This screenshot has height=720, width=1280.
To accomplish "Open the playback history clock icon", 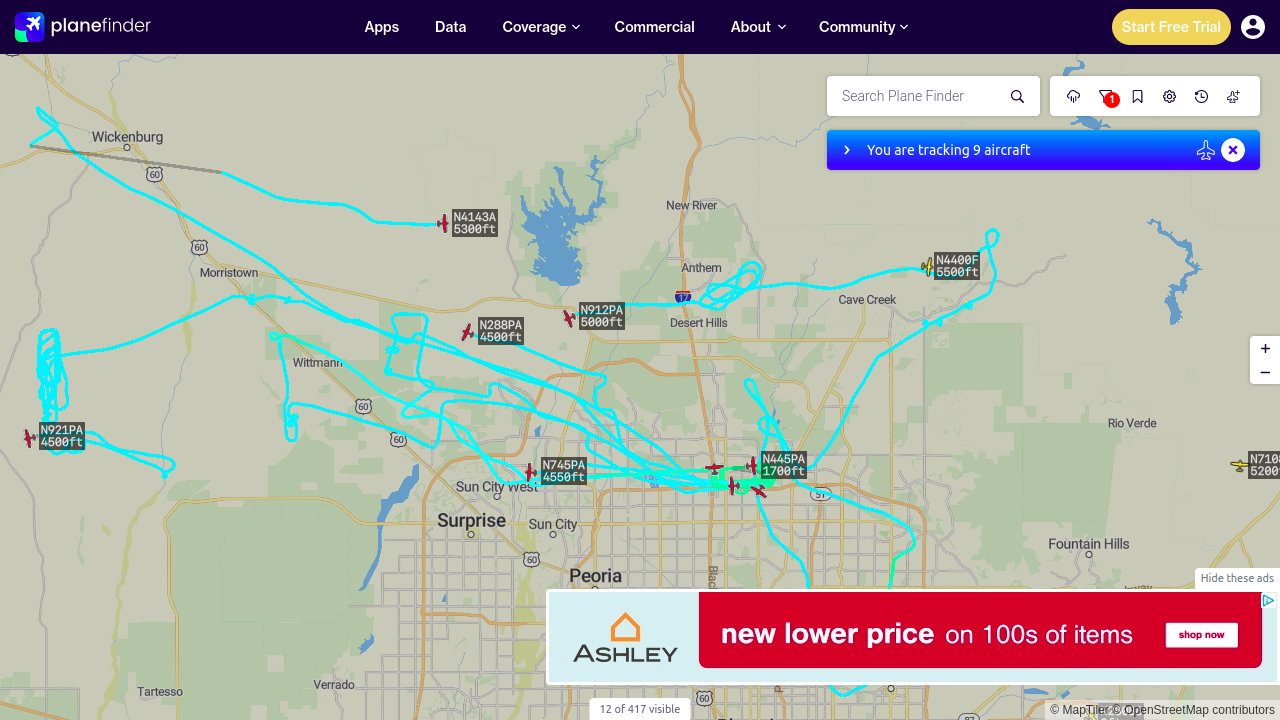I will click(x=1202, y=96).
